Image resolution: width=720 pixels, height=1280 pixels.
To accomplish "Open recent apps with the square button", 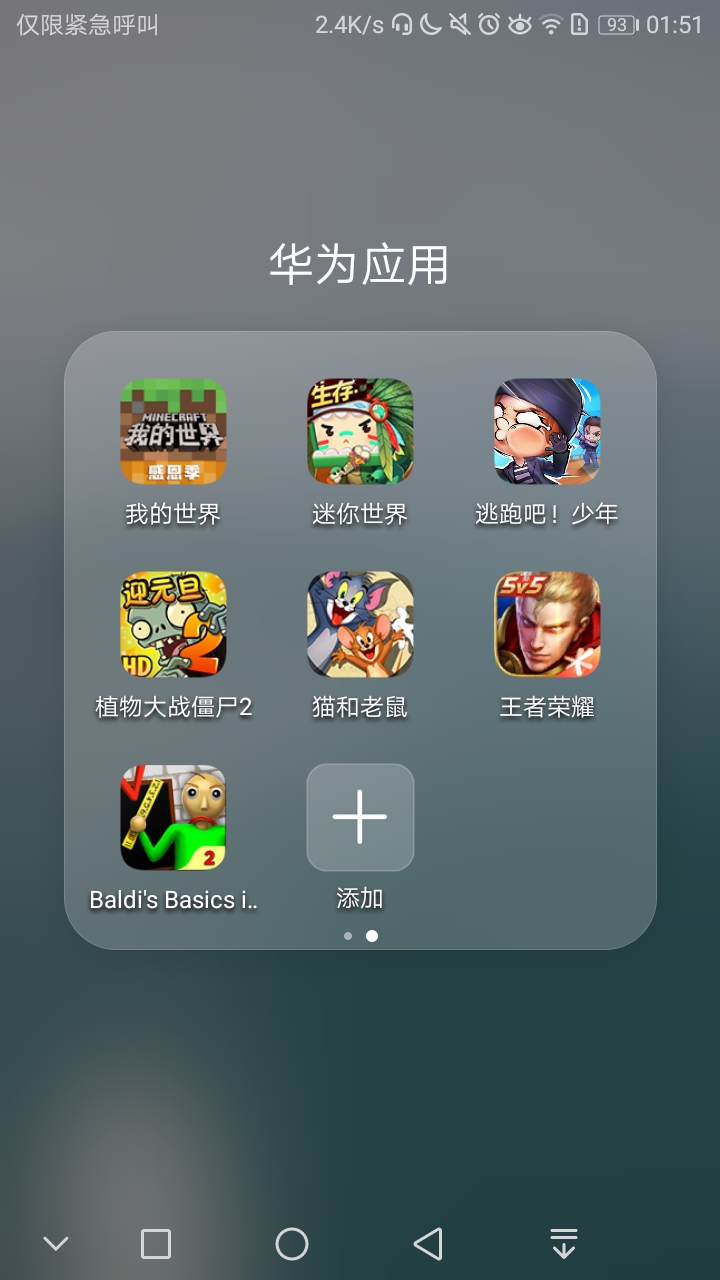I will click(156, 1244).
